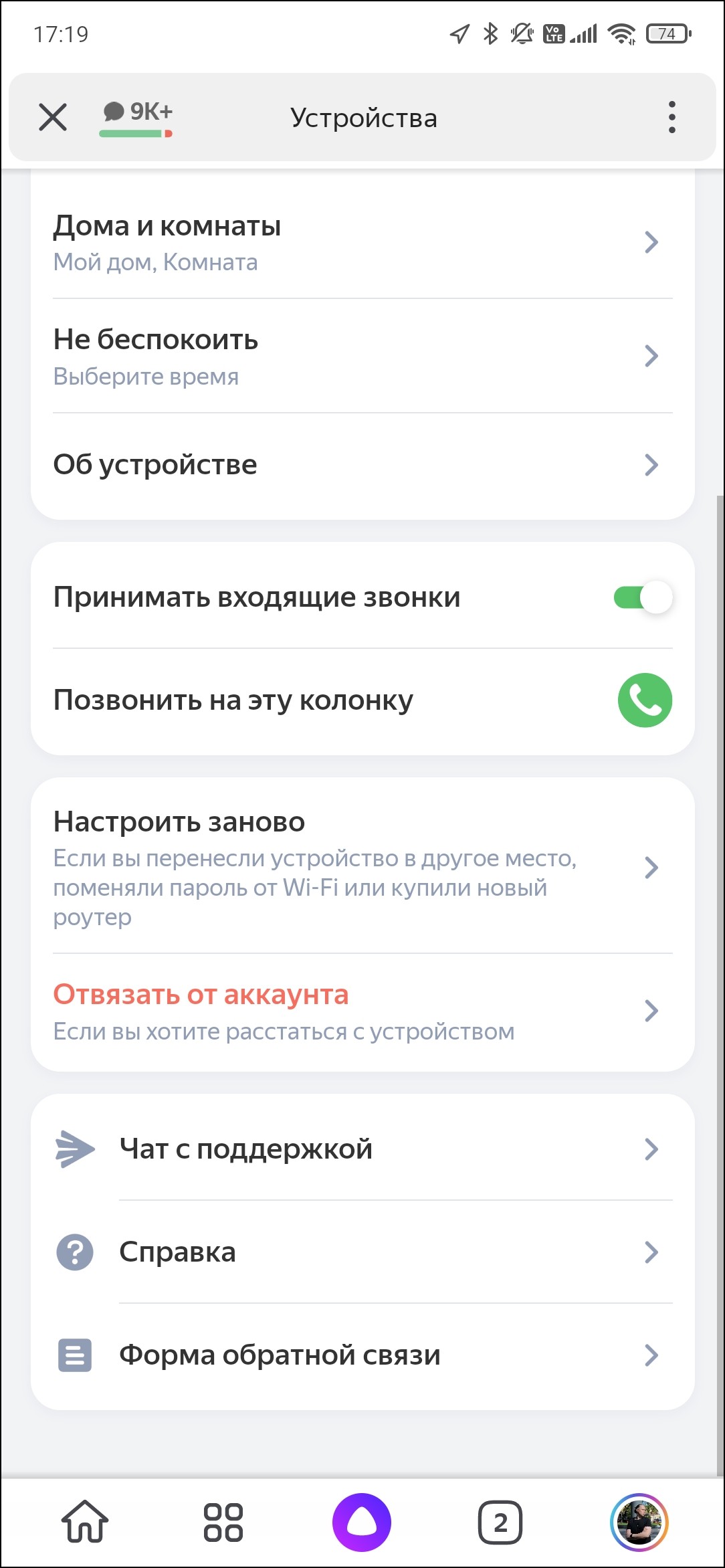Select Отвязать от аккаунта
This screenshot has width=725, height=1568.
click(x=362, y=1011)
